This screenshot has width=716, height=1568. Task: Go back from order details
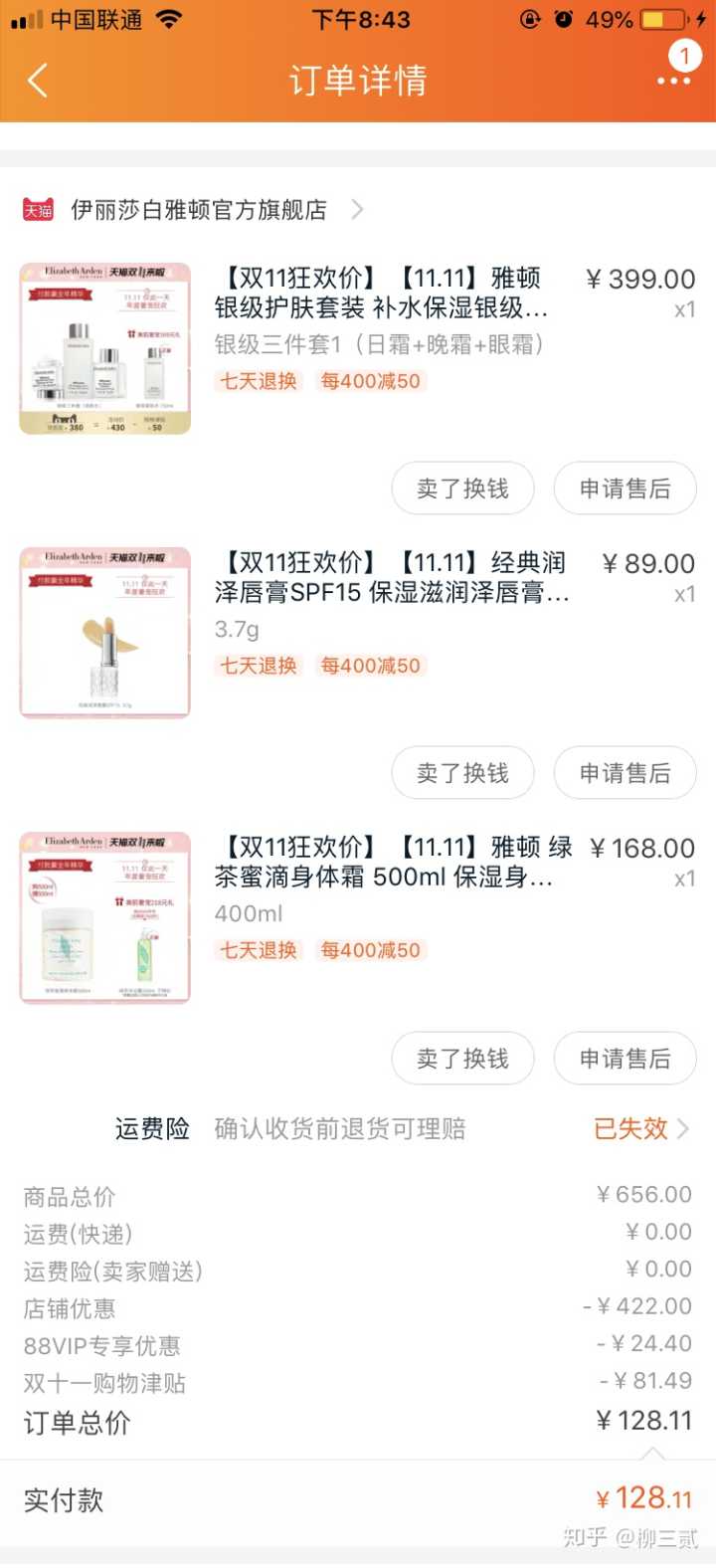coord(38,81)
